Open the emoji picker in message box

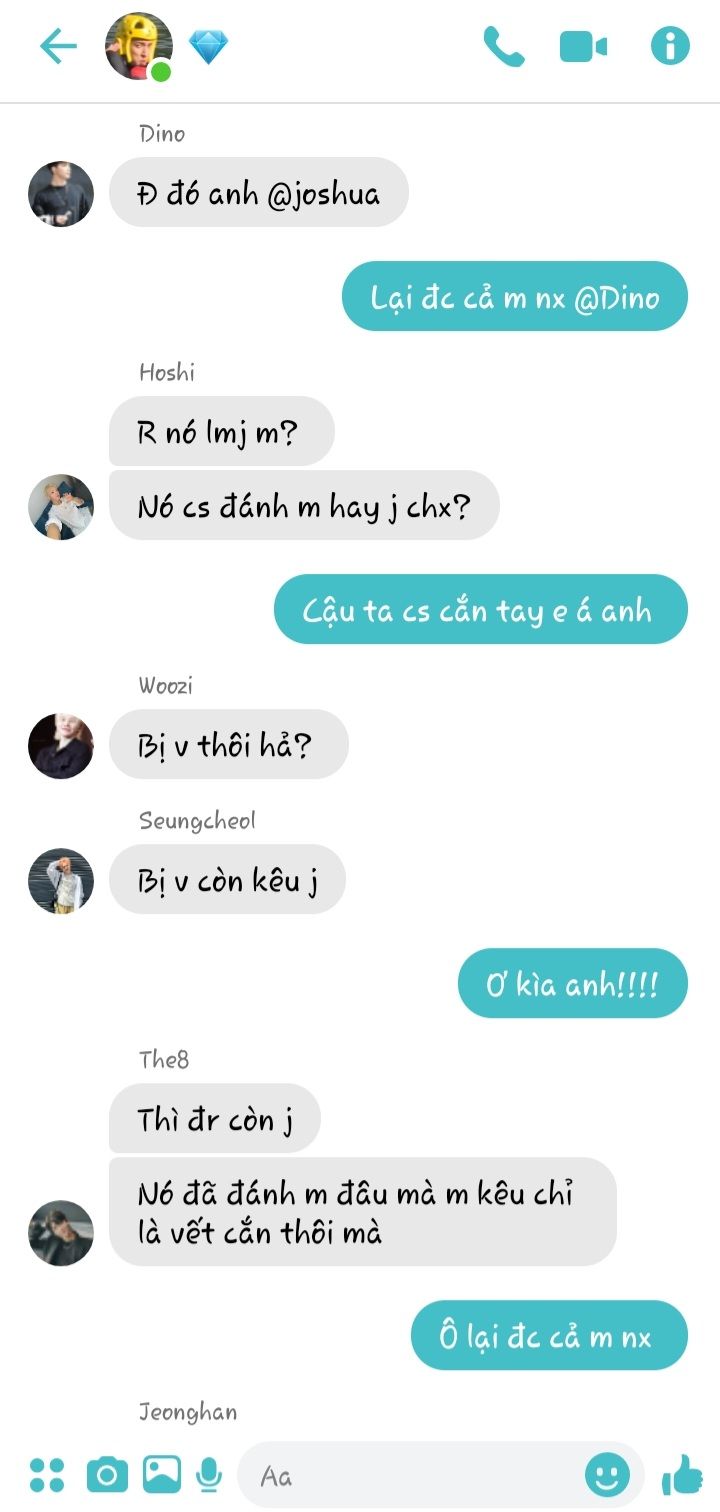click(607, 1474)
